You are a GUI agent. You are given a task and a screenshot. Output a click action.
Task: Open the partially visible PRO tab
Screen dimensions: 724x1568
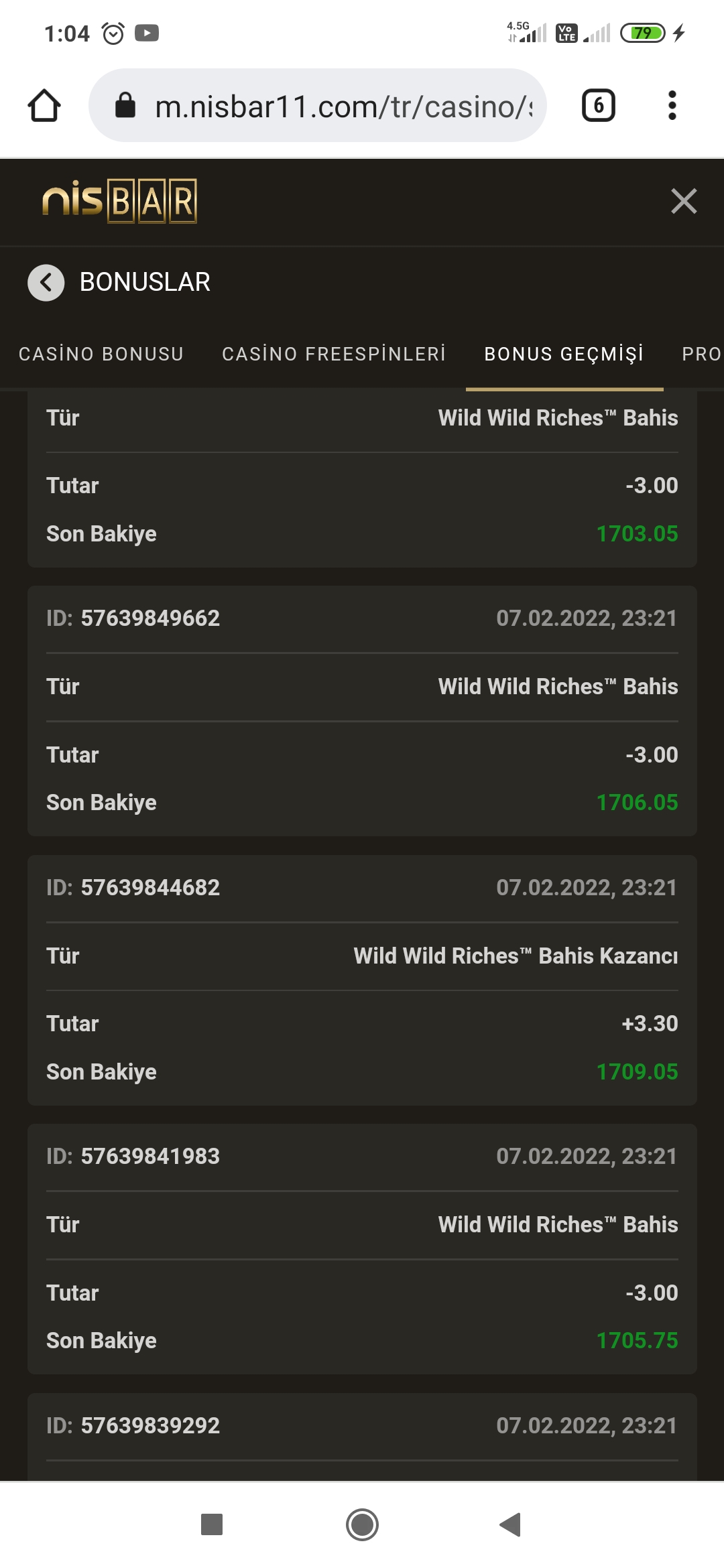(702, 354)
